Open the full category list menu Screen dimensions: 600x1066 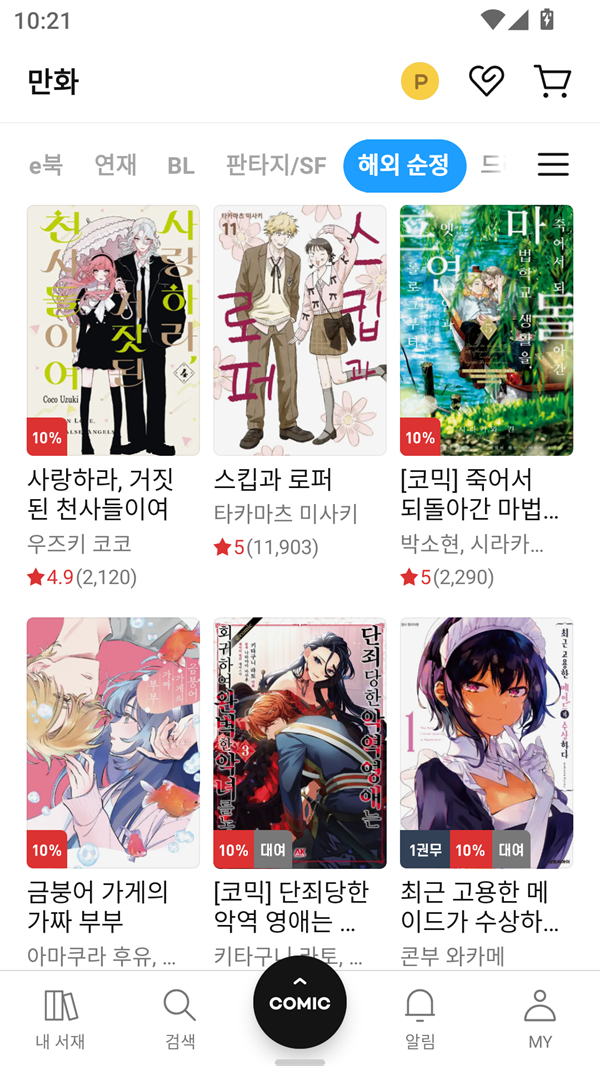click(553, 165)
